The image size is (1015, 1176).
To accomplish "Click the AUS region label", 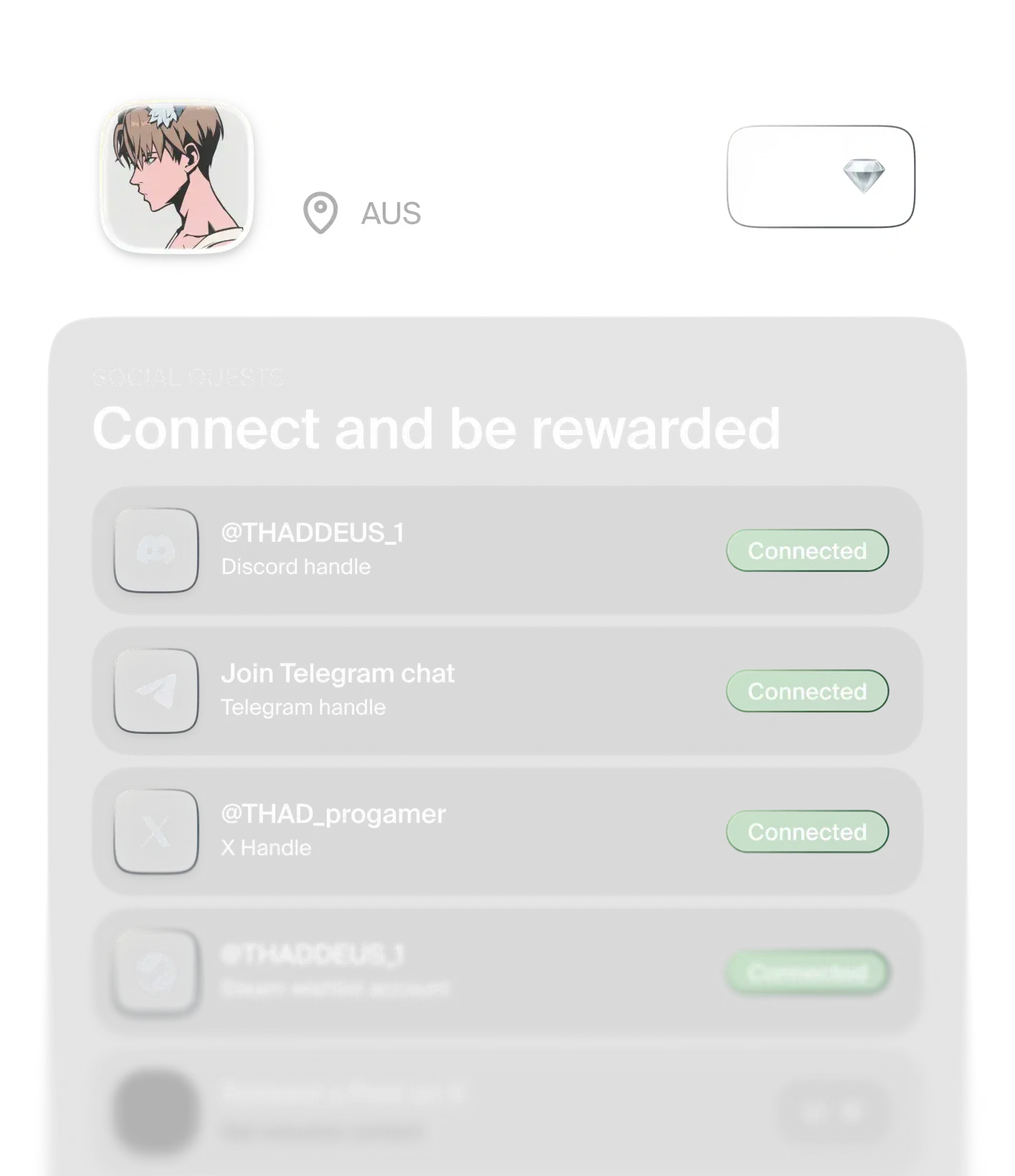I will point(390,211).
